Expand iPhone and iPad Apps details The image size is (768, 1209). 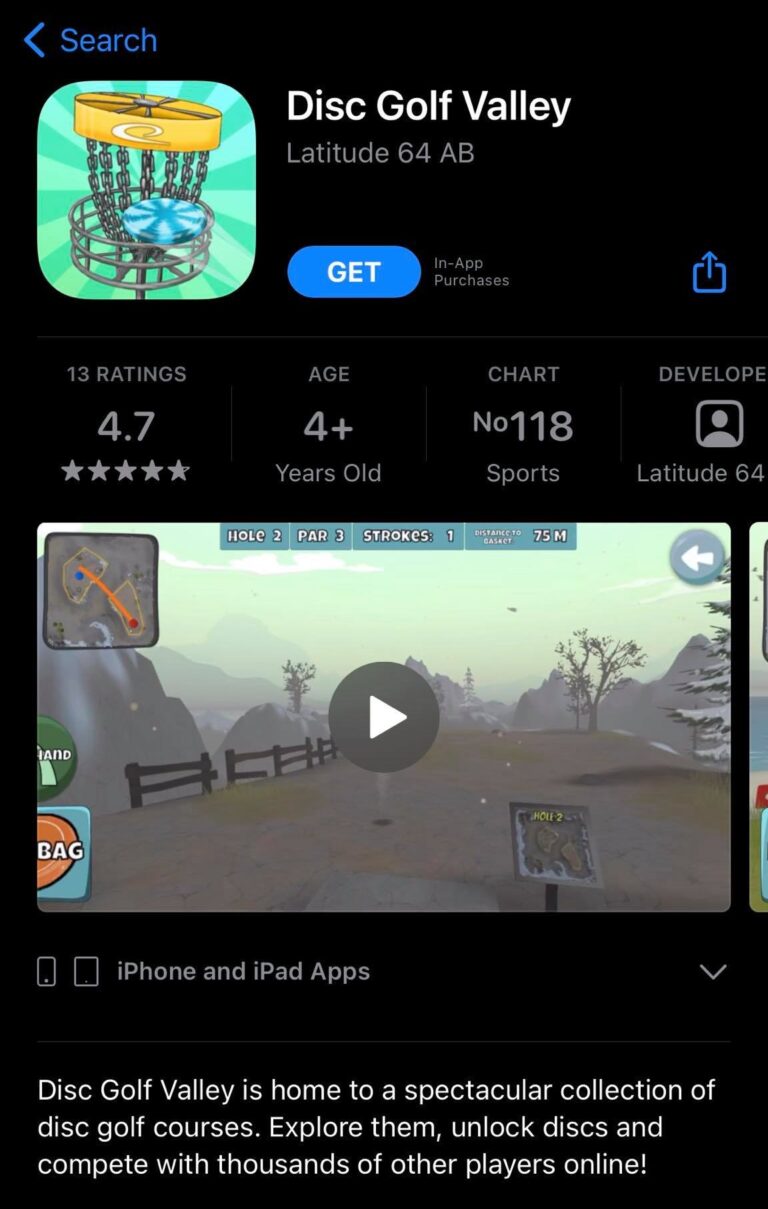pyautogui.click(x=712, y=972)
